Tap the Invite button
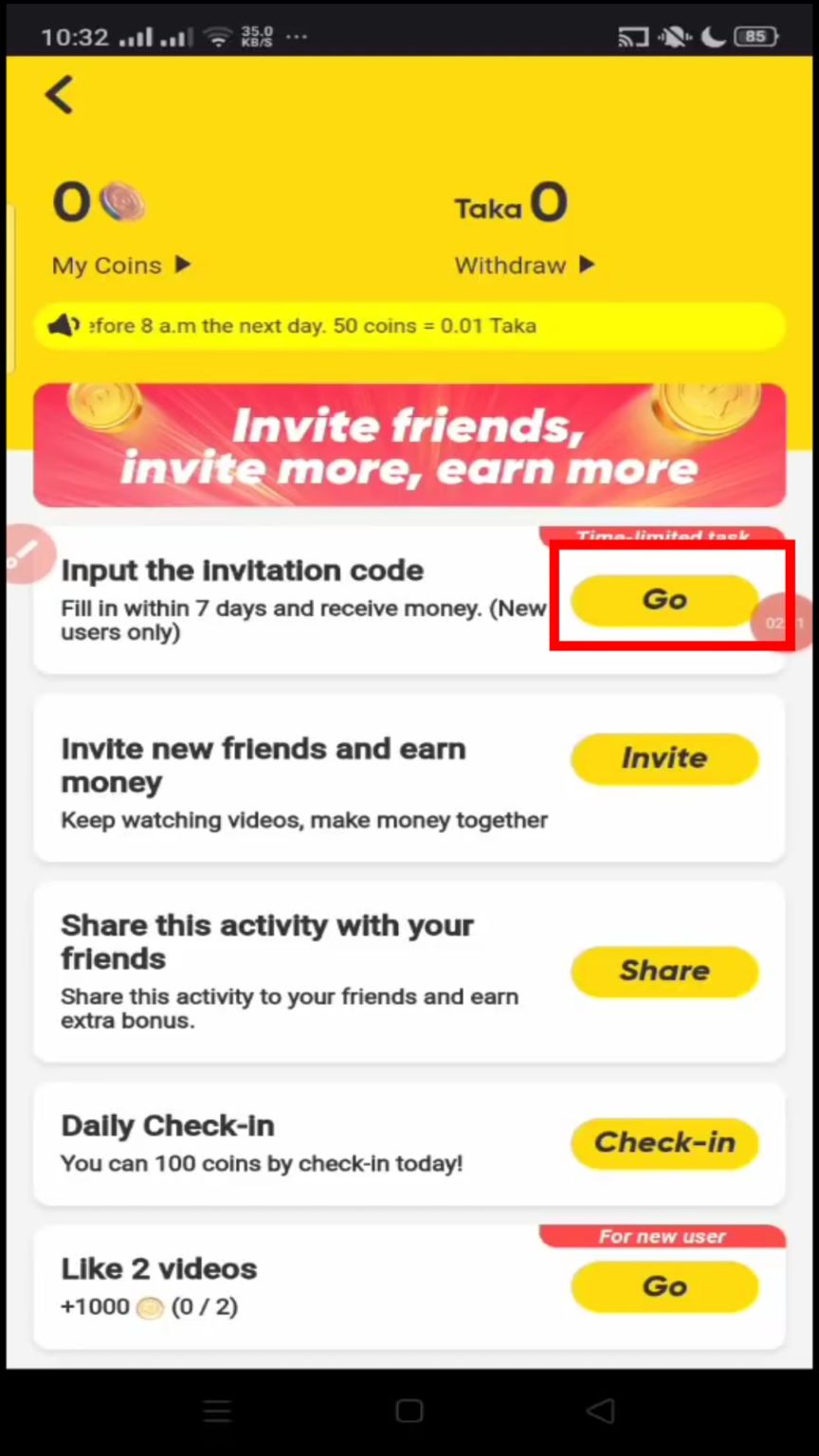The width and height of the screenshot is (819, 1456). point(664,758)
